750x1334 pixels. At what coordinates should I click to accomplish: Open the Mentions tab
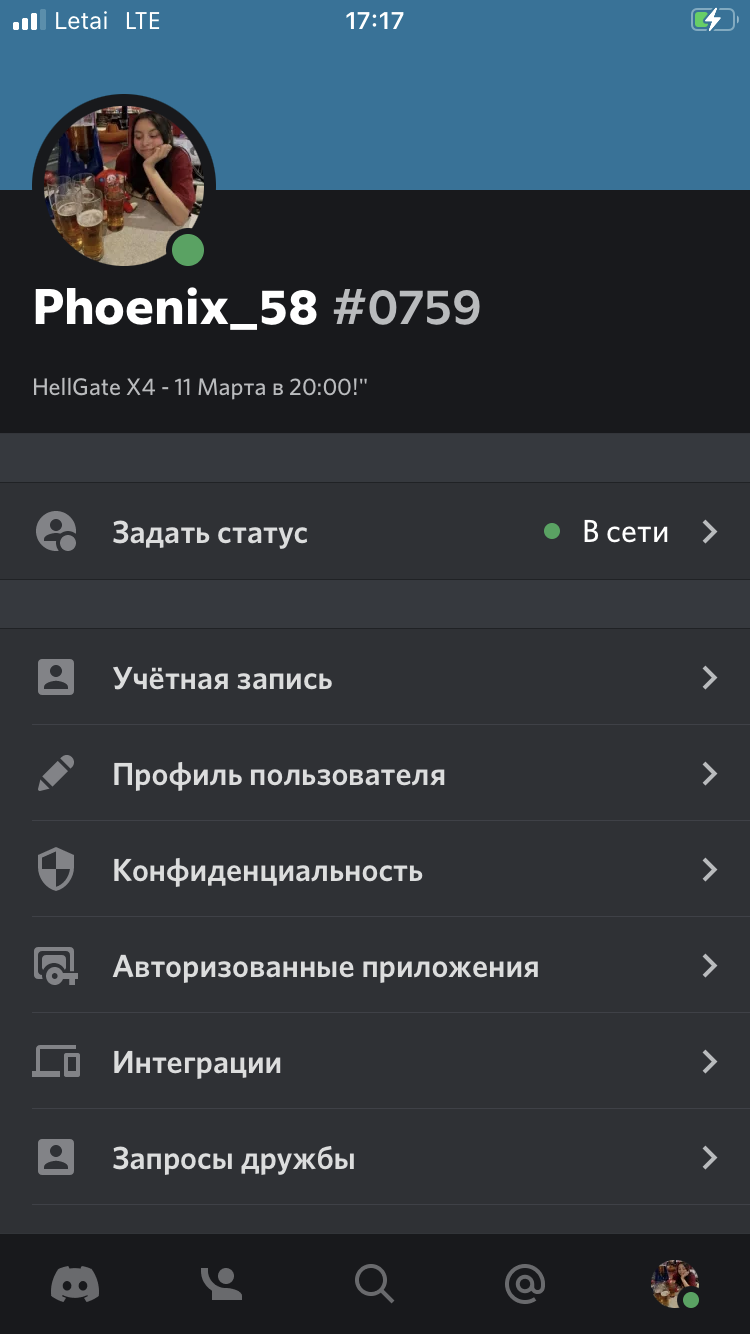pyautogui.click(x=524, y=1283)
